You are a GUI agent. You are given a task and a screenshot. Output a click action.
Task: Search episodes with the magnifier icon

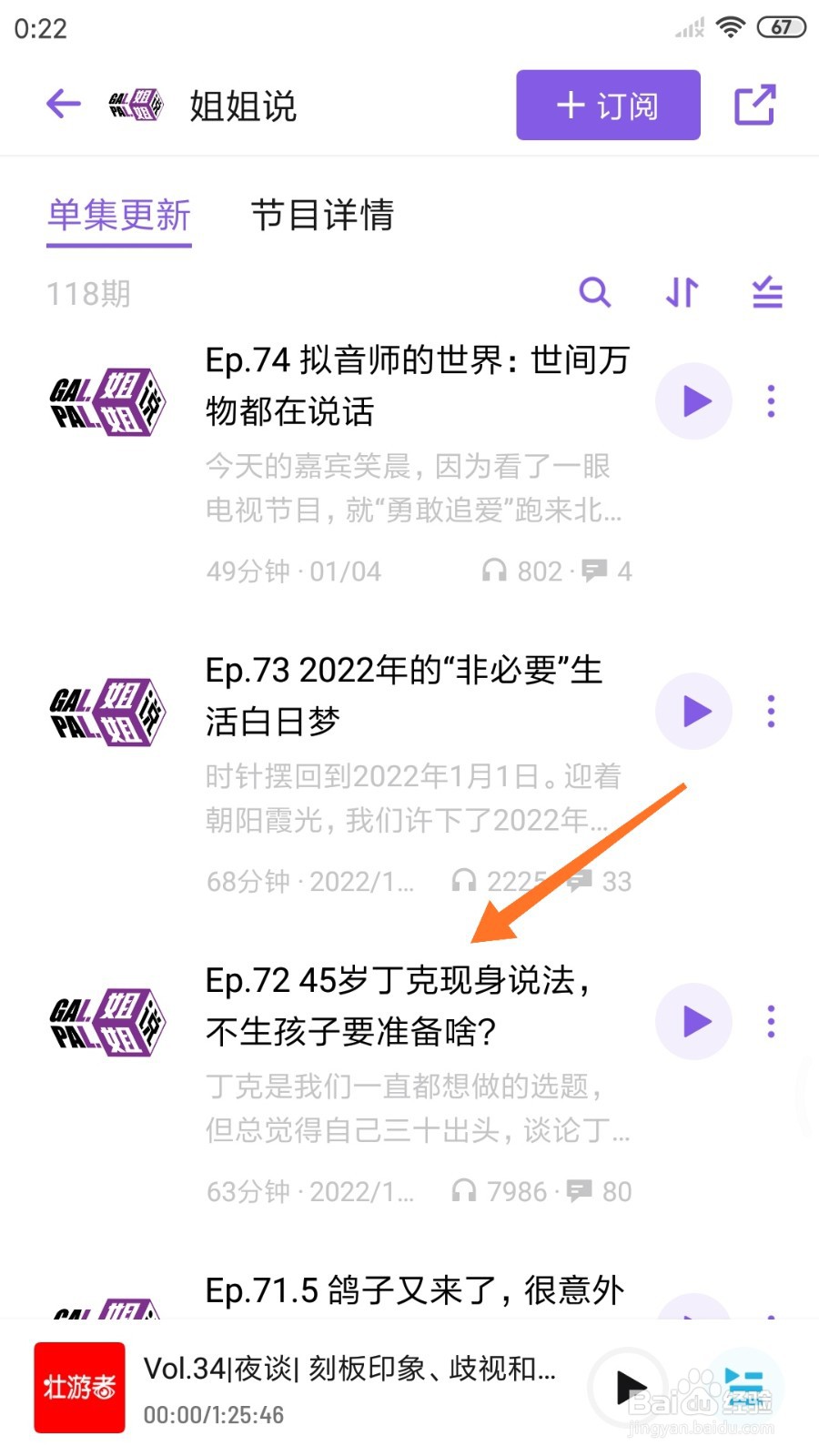click(x=595, y=293)
